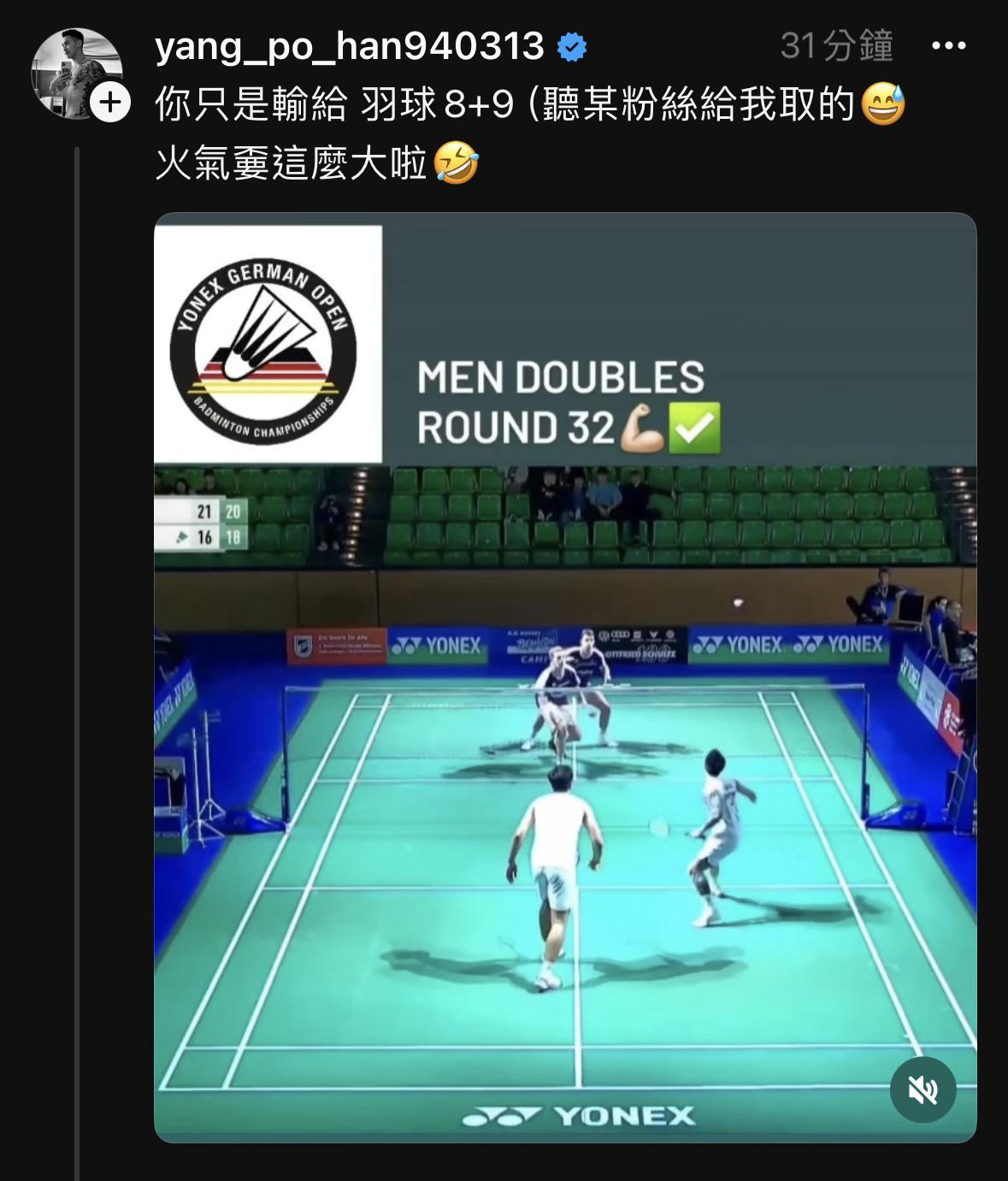
Task: Unmute the video with the speaker icon
Action: 923,1089
